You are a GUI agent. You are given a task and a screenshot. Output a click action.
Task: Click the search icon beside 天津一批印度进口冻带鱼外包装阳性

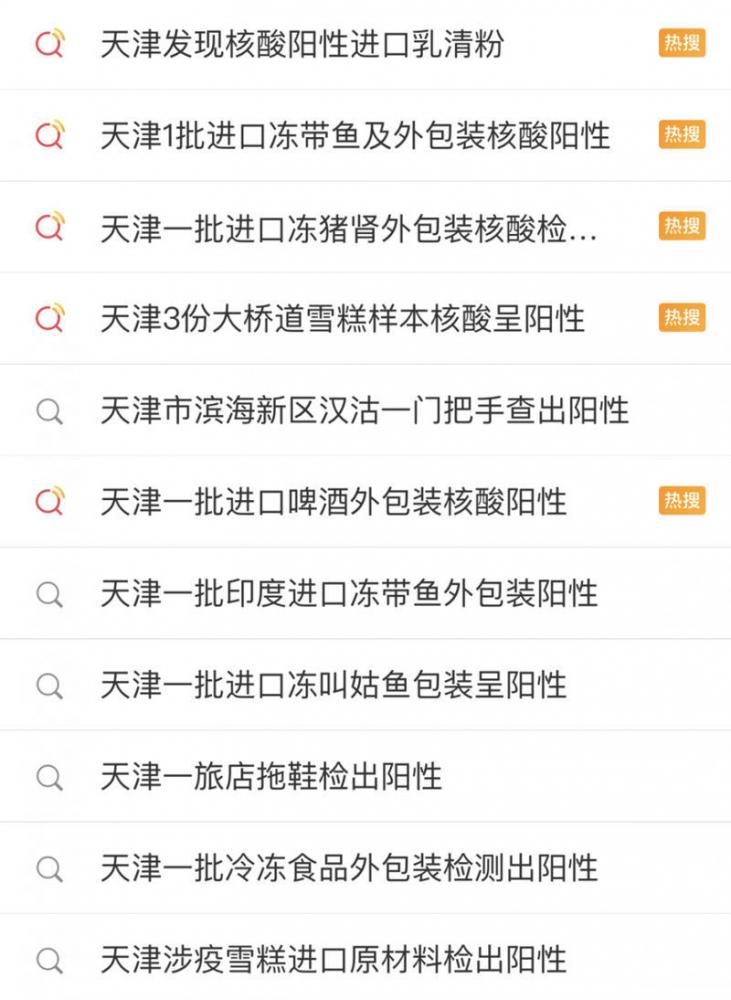(50, 593)
